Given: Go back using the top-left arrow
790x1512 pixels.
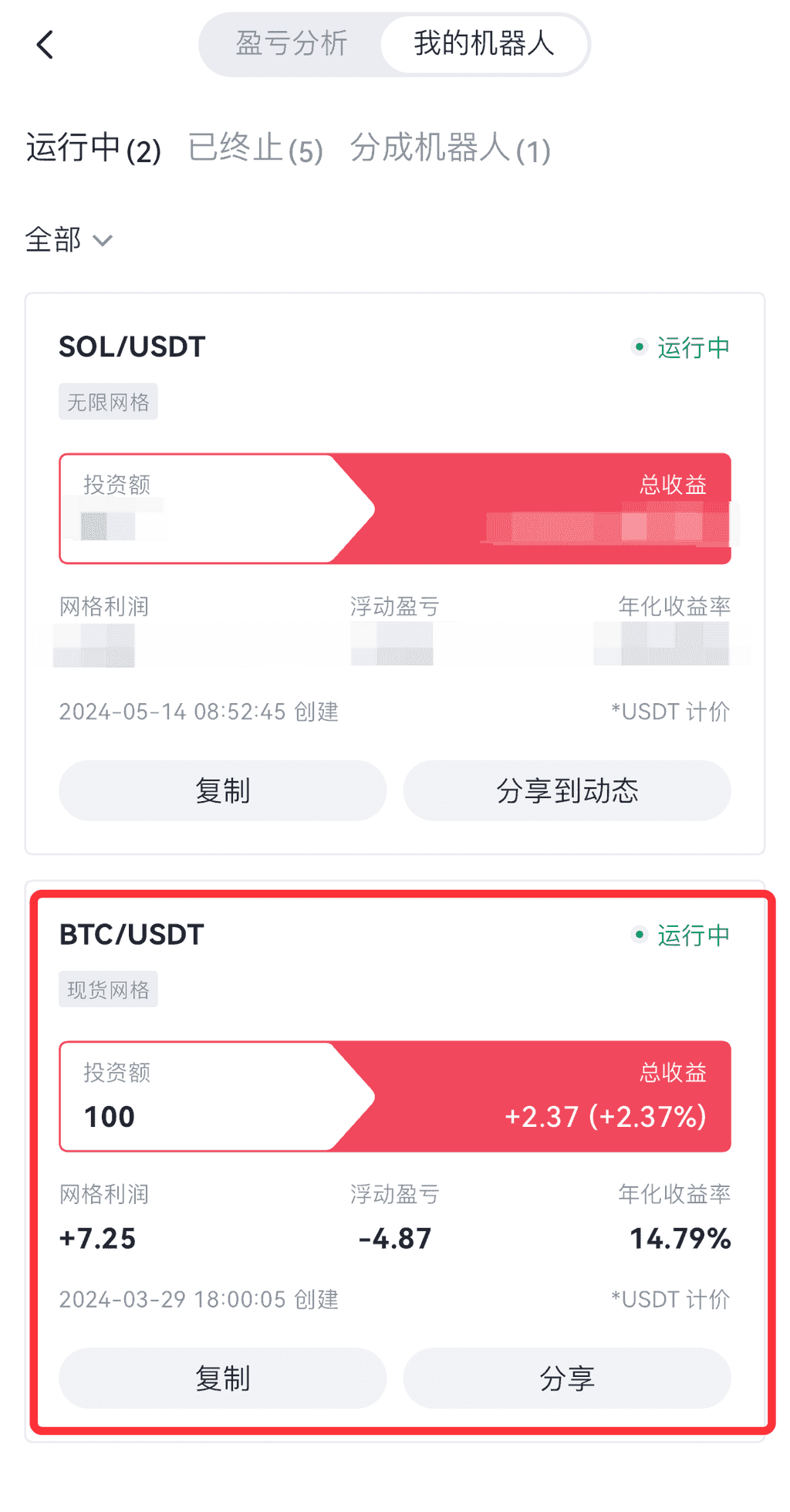Looking at the screenshot, I should (46, 45).
